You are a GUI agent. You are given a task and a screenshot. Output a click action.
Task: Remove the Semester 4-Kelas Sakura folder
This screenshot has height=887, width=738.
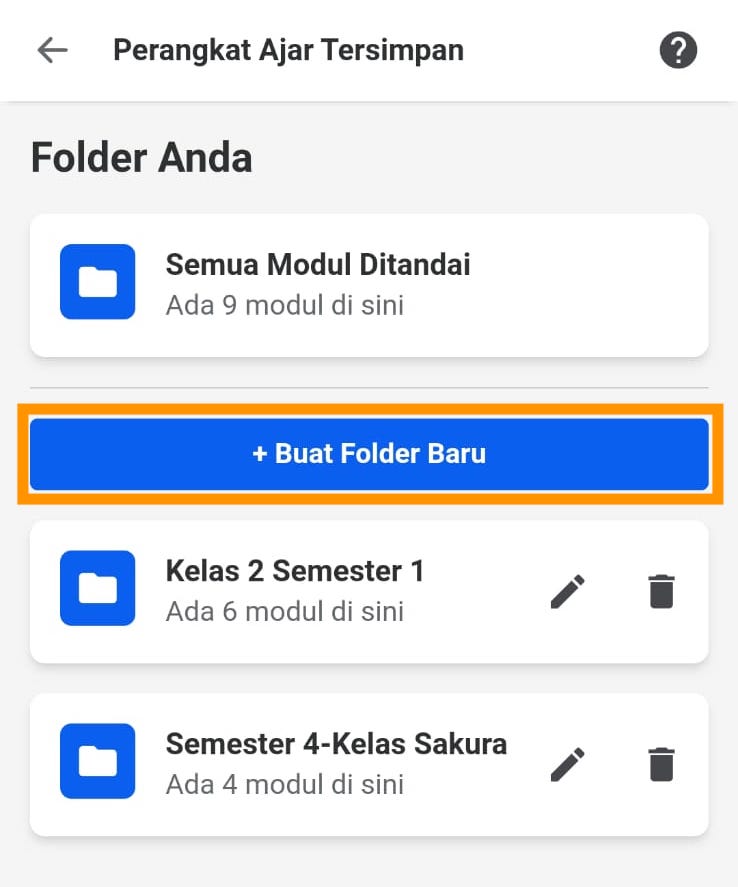(661, 765)
